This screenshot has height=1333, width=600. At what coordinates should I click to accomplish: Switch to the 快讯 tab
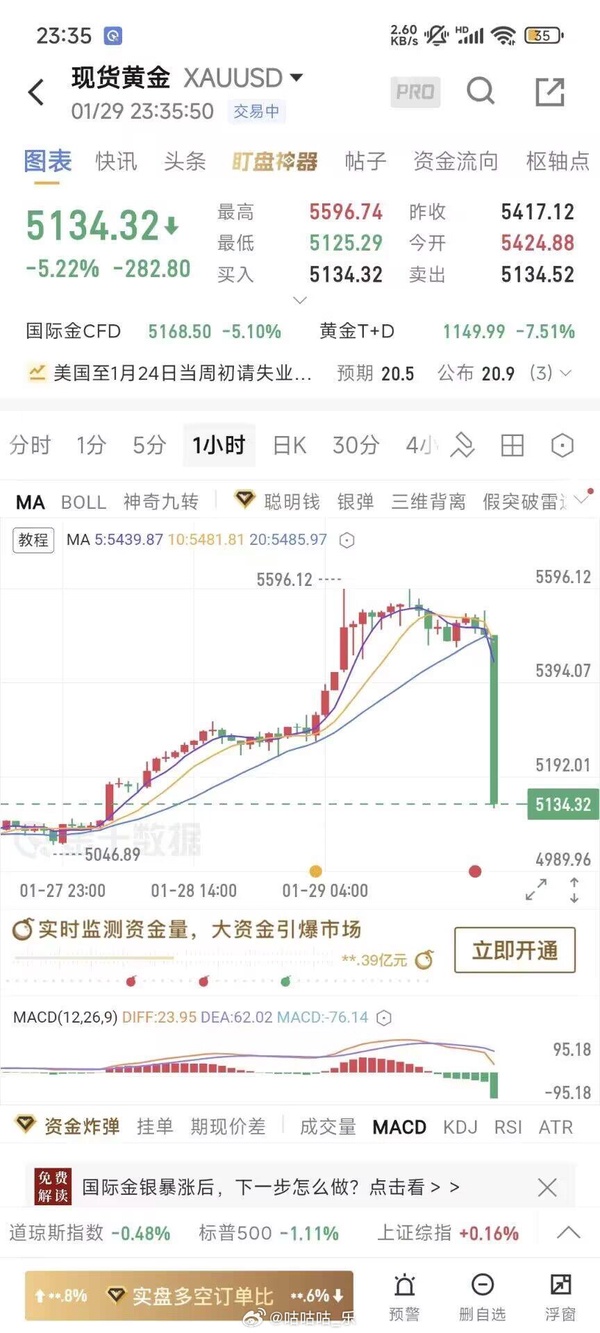116,161
